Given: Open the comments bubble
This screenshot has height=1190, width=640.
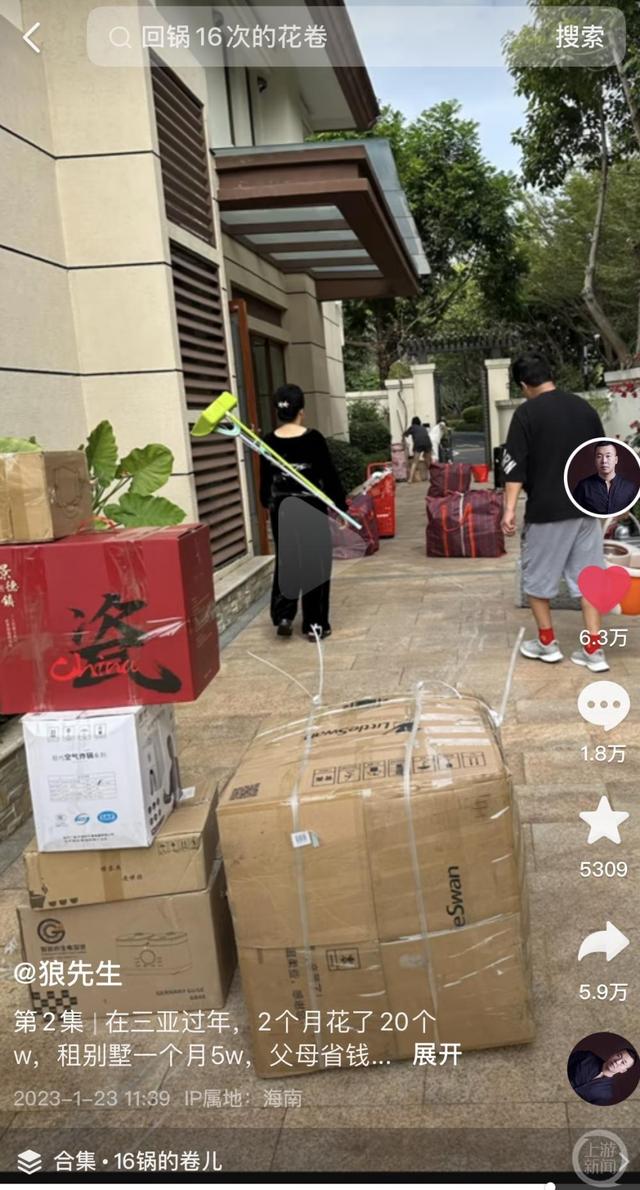Looking at the screenshot, I should [x=604, y=706].
